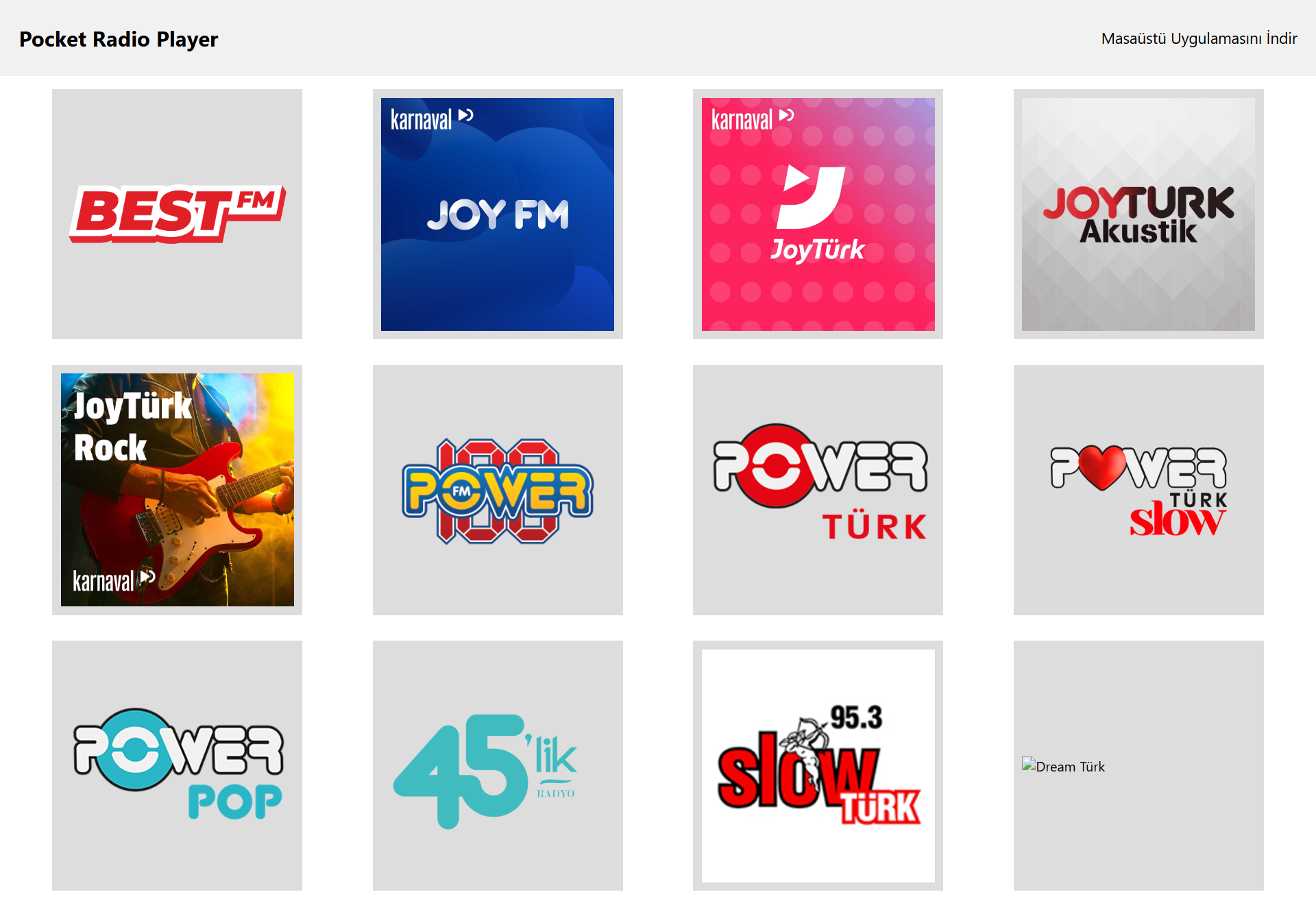1316x903 pixels.
Task: Open the Power FM 100 station
Action: pyautogui.click(x=498, y=490)
